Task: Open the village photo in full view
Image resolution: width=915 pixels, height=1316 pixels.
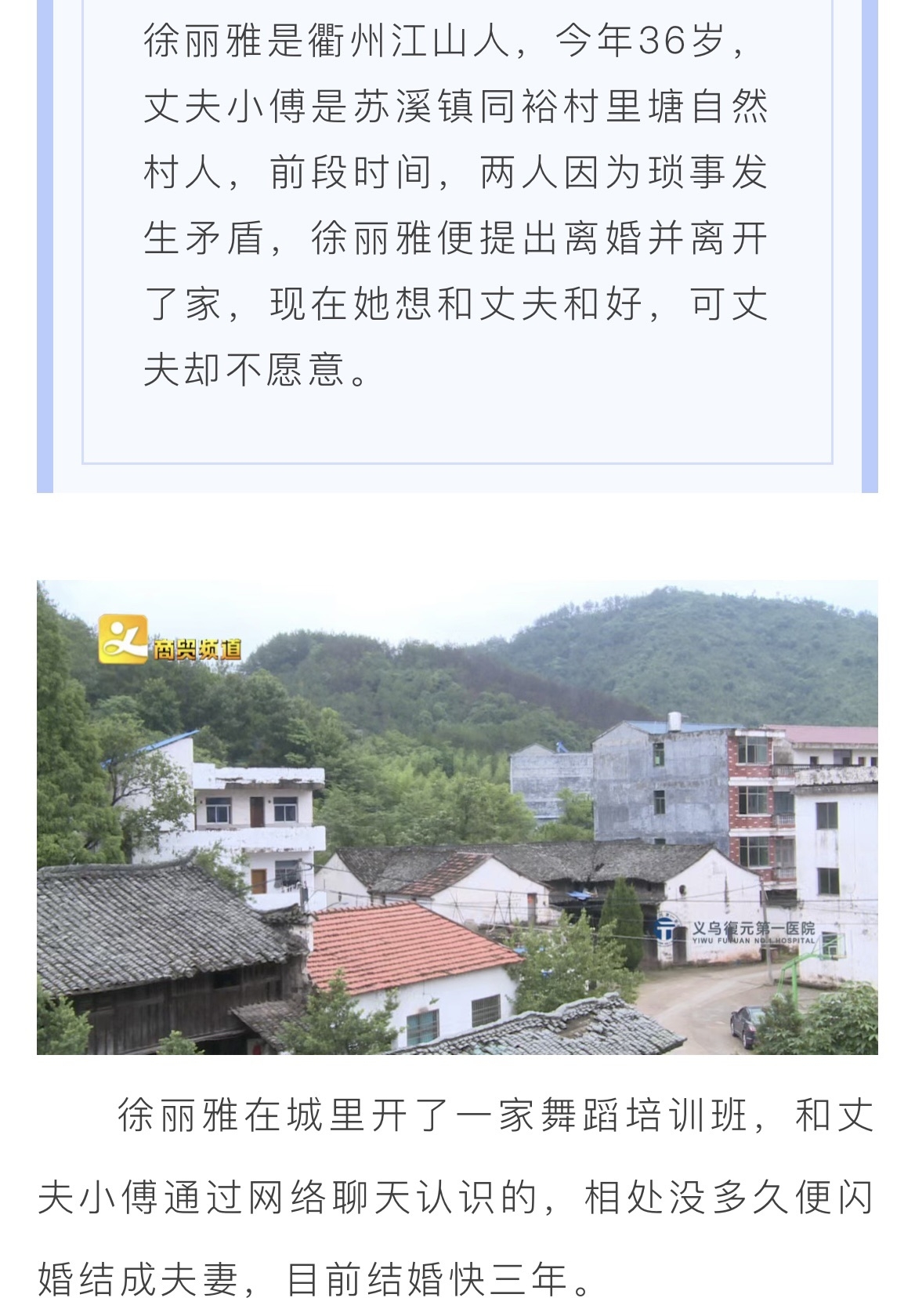Action: [x=457, y=817]
